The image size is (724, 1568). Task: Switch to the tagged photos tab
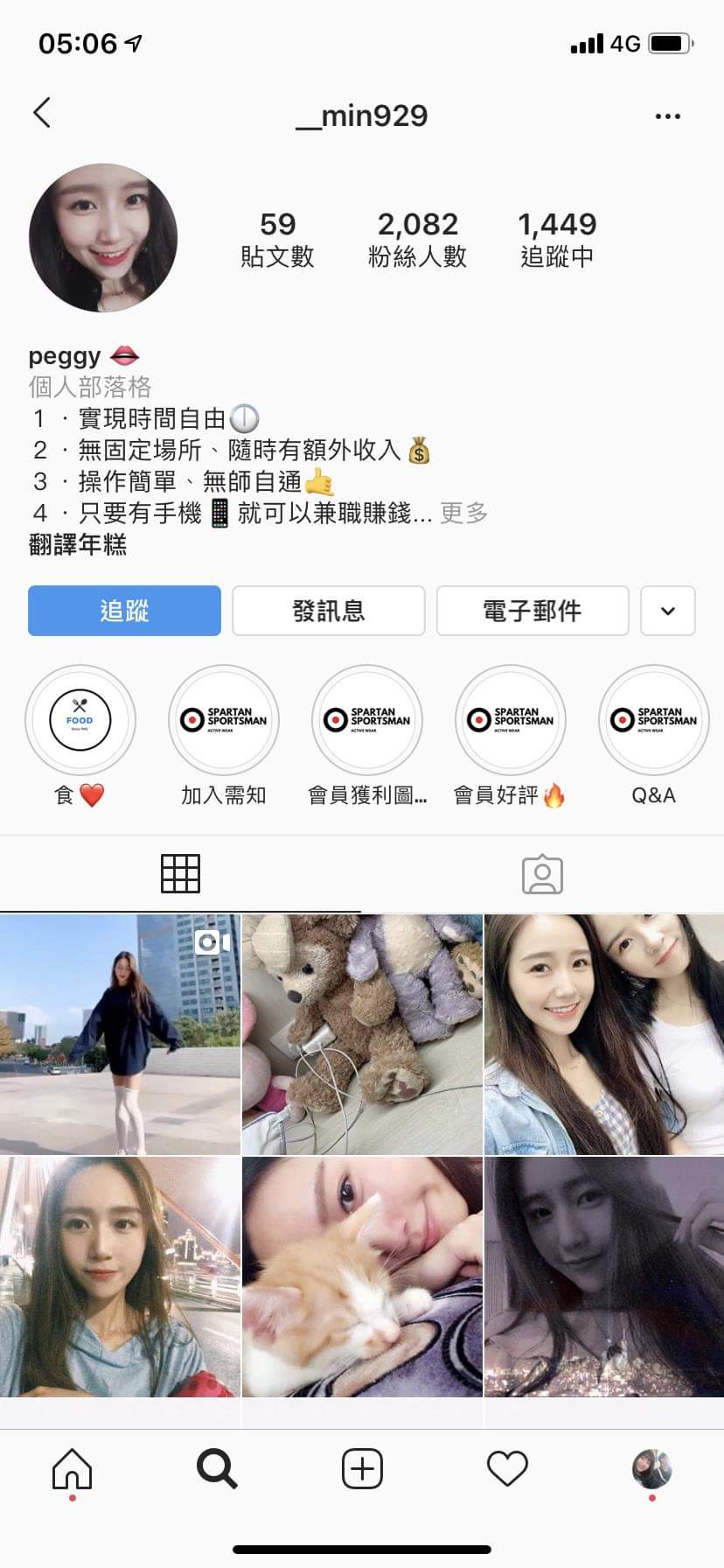[542, 873]
